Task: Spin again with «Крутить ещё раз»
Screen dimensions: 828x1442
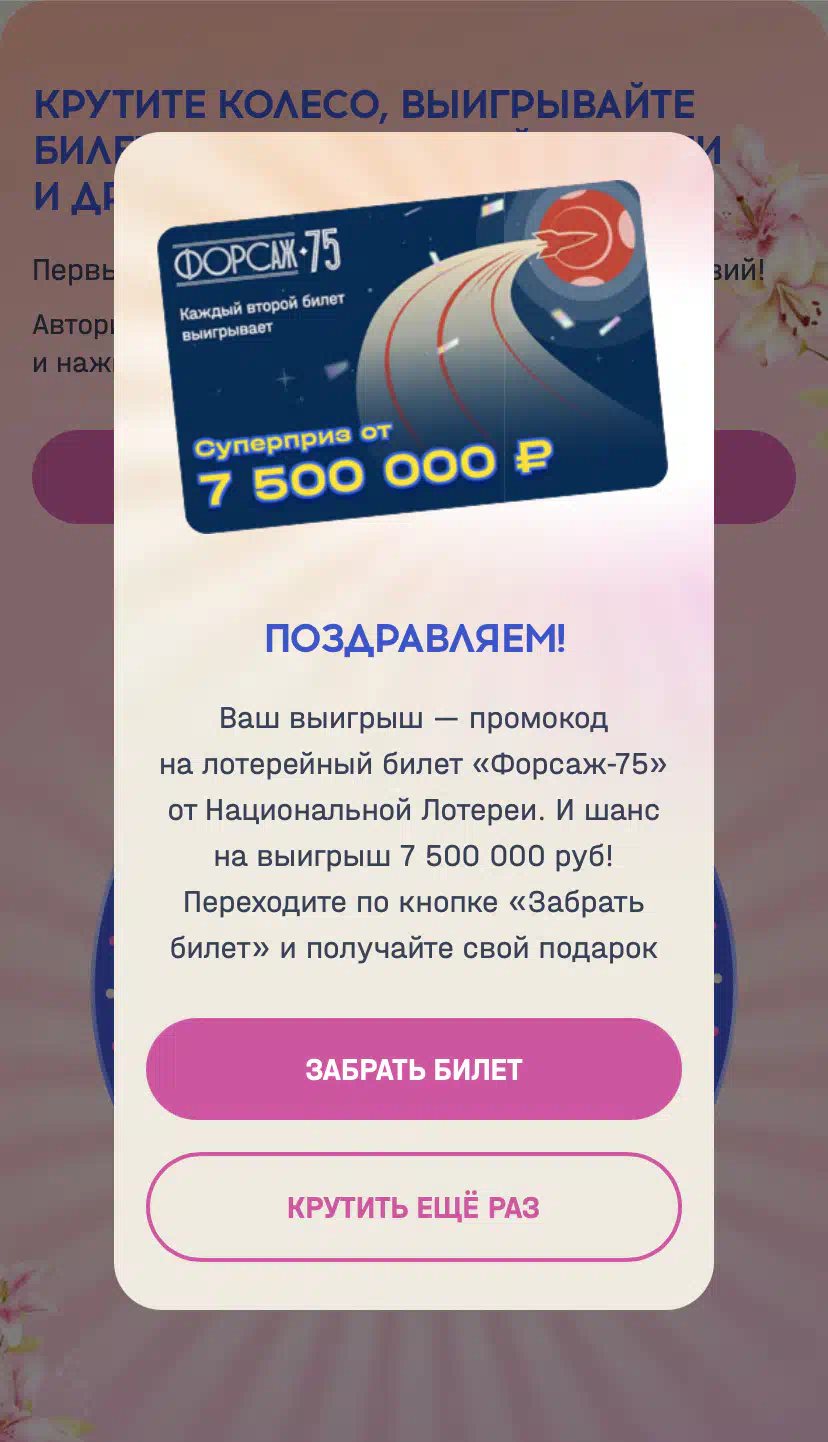Action: click(414, 1207)
